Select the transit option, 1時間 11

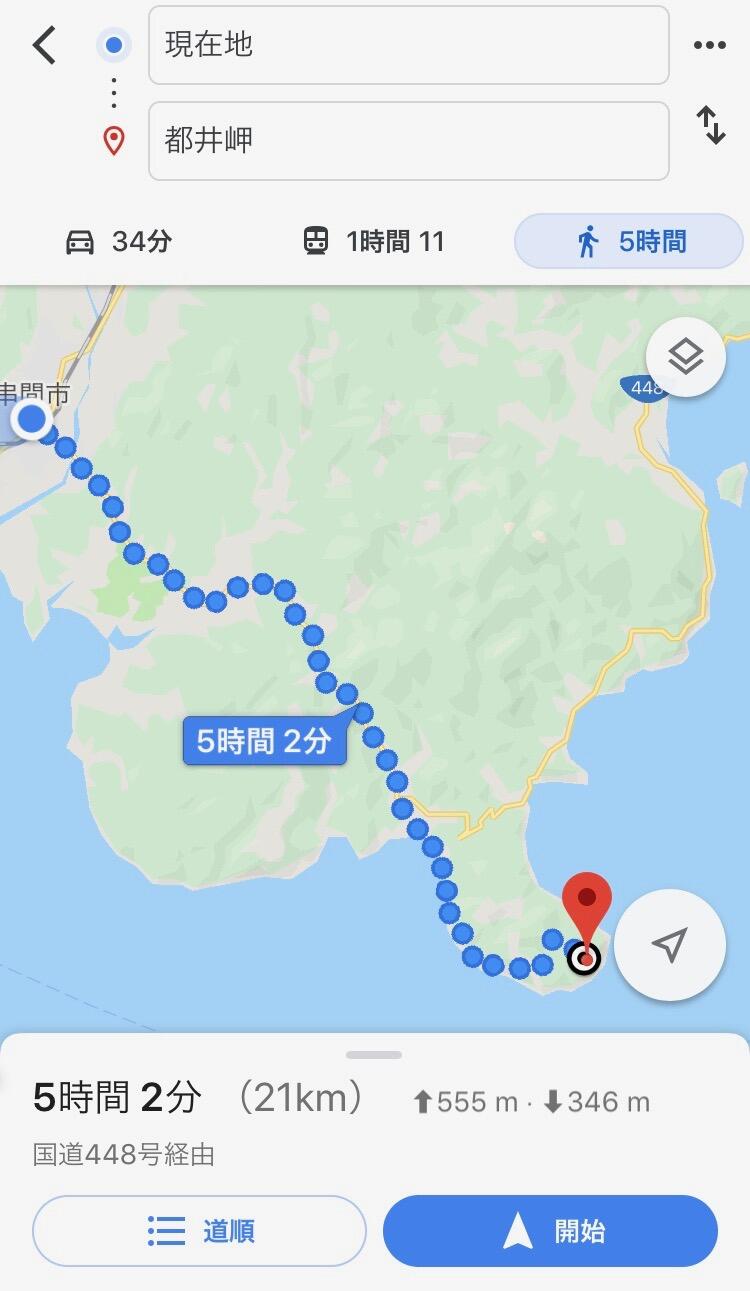tap(374, 241)
